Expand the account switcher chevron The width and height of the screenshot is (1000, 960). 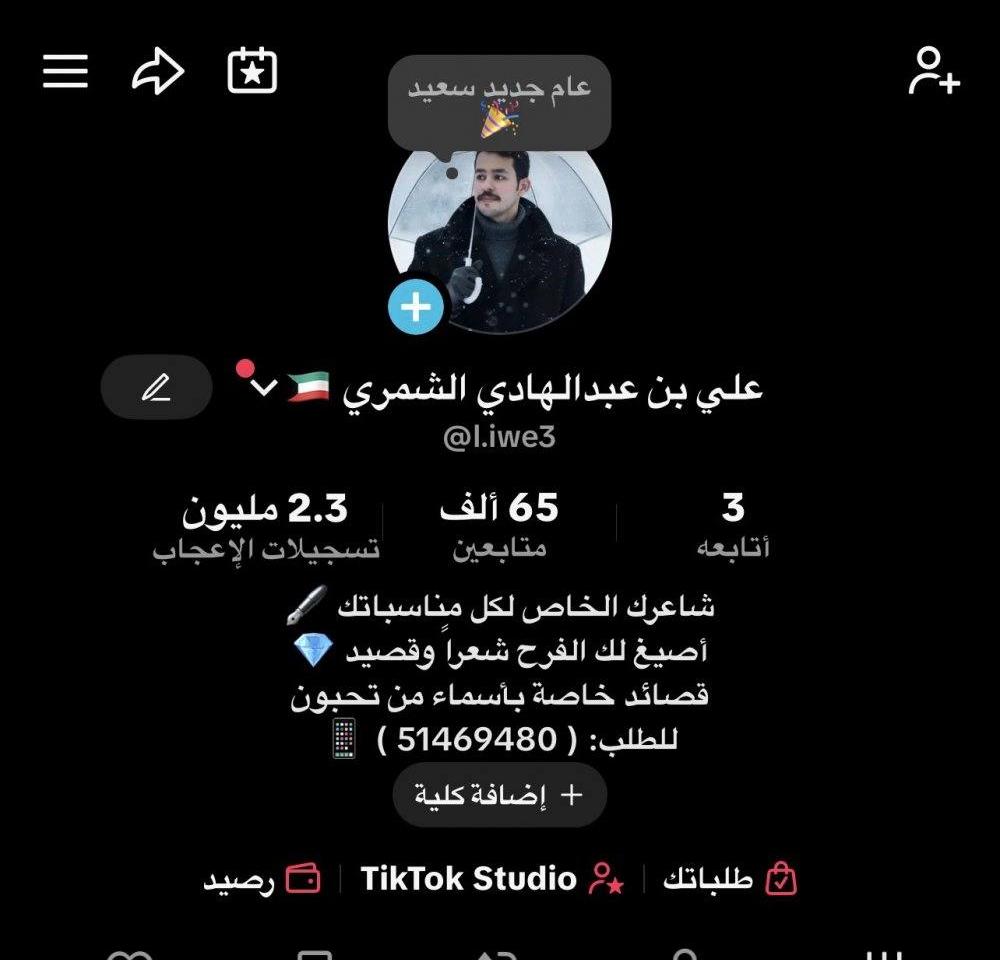[x=264, y=387]
